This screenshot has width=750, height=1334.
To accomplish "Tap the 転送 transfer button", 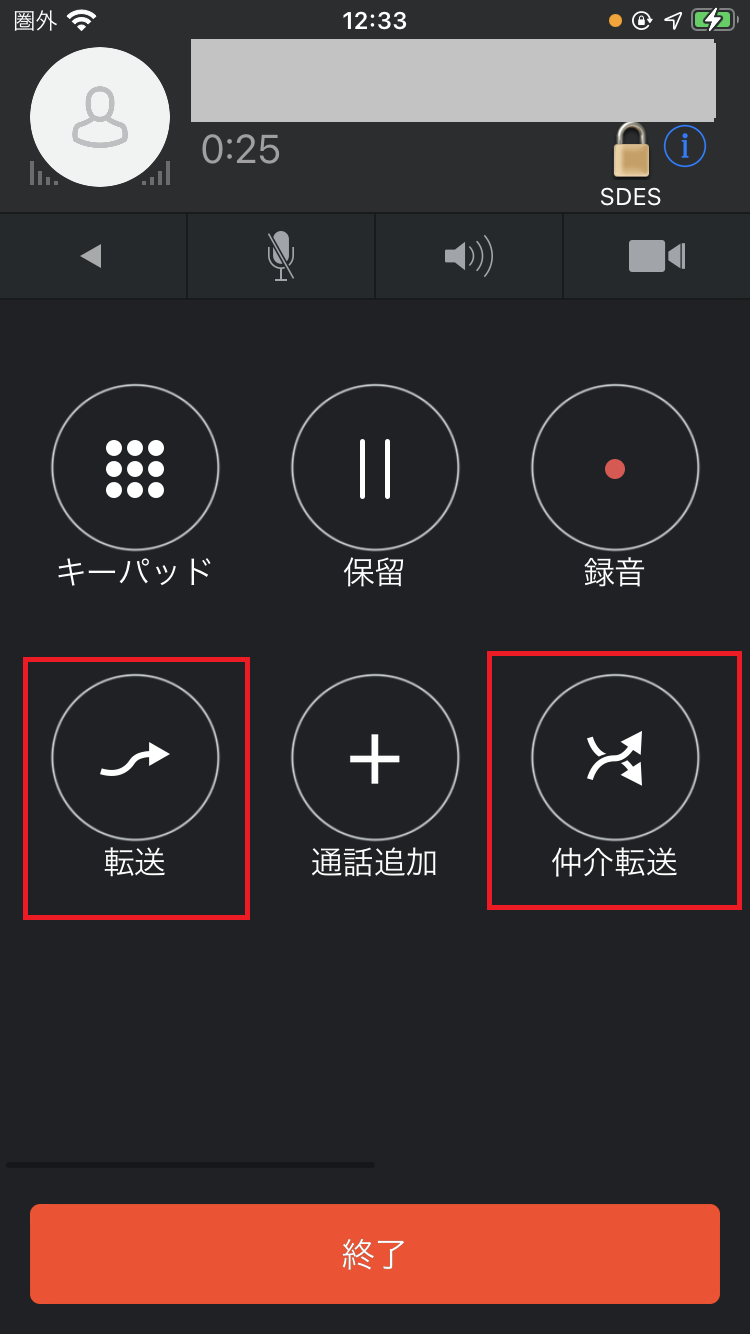I will coord(135,758).
